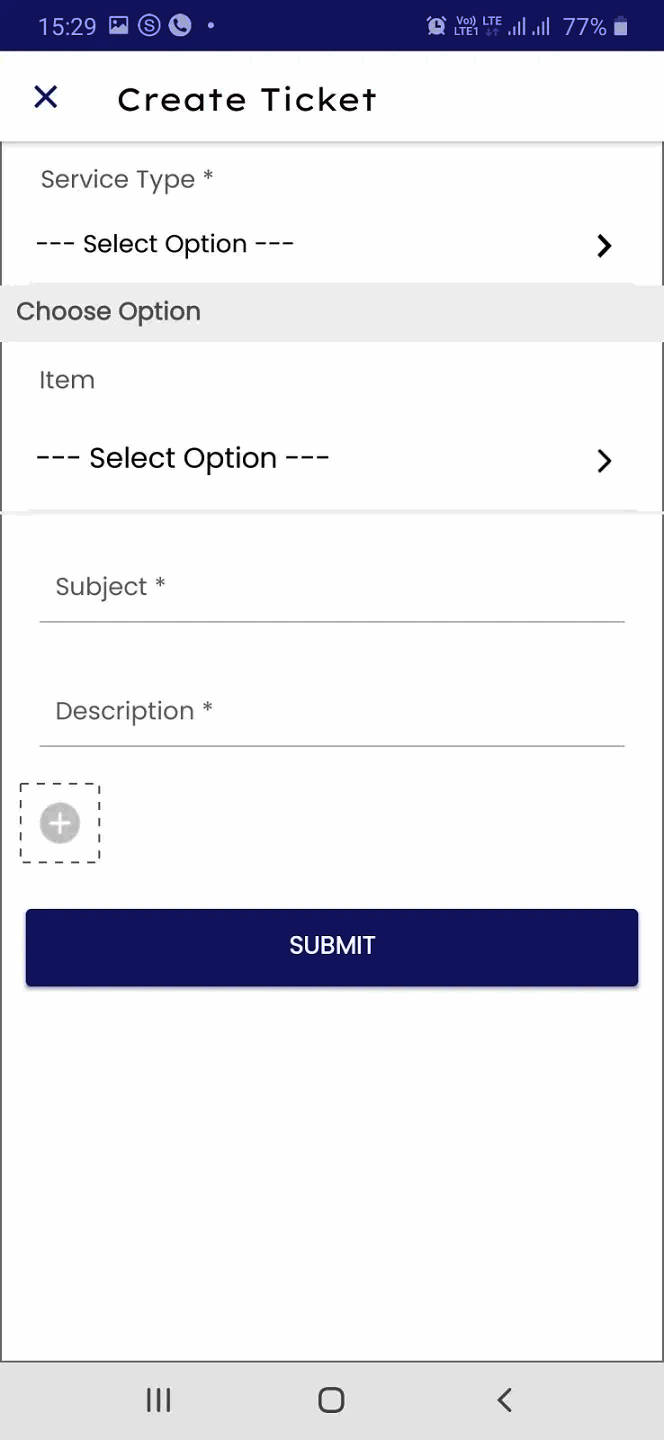Go back using the system back button
Image resolution: width=664 pixels, height=1440 pixels.
click(505, 1400)
